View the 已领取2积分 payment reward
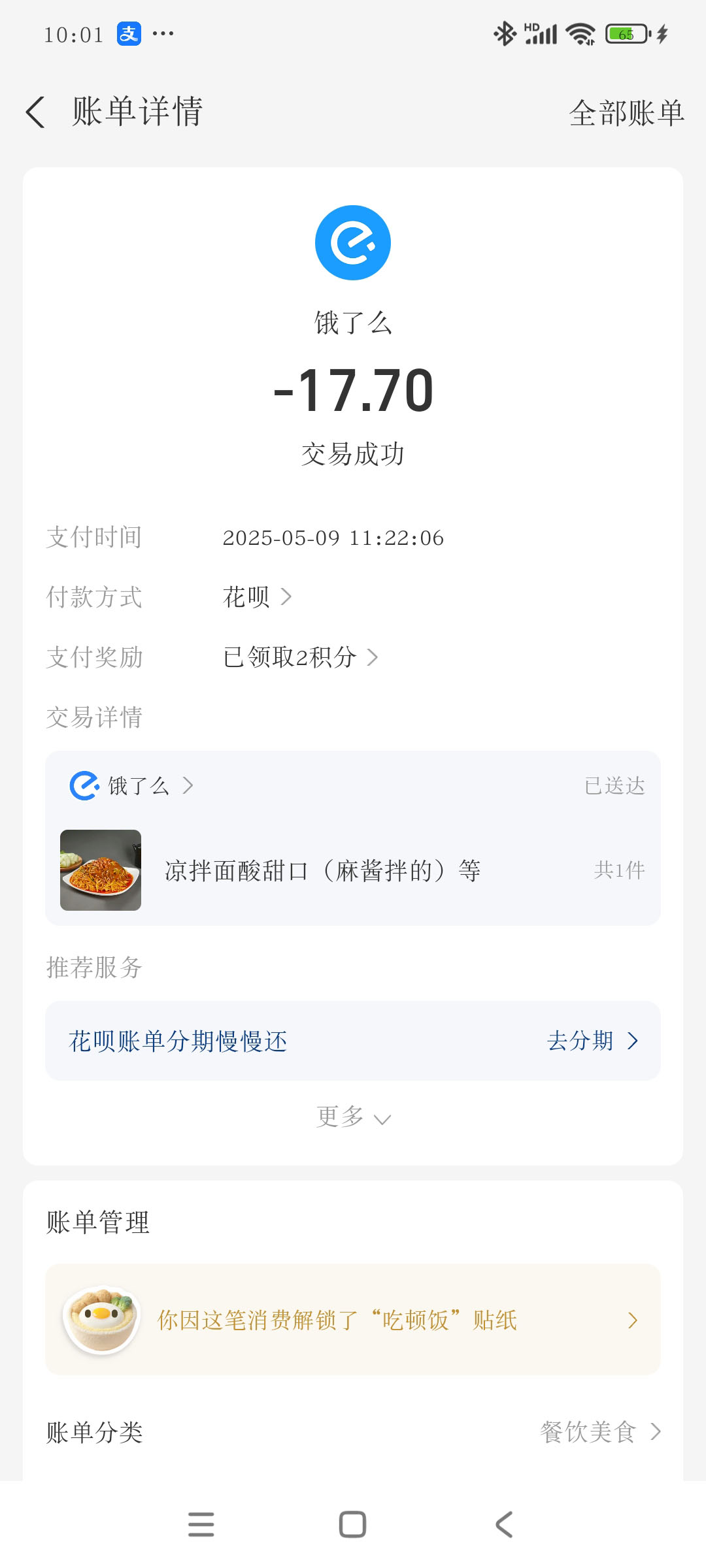 point(300,657)
